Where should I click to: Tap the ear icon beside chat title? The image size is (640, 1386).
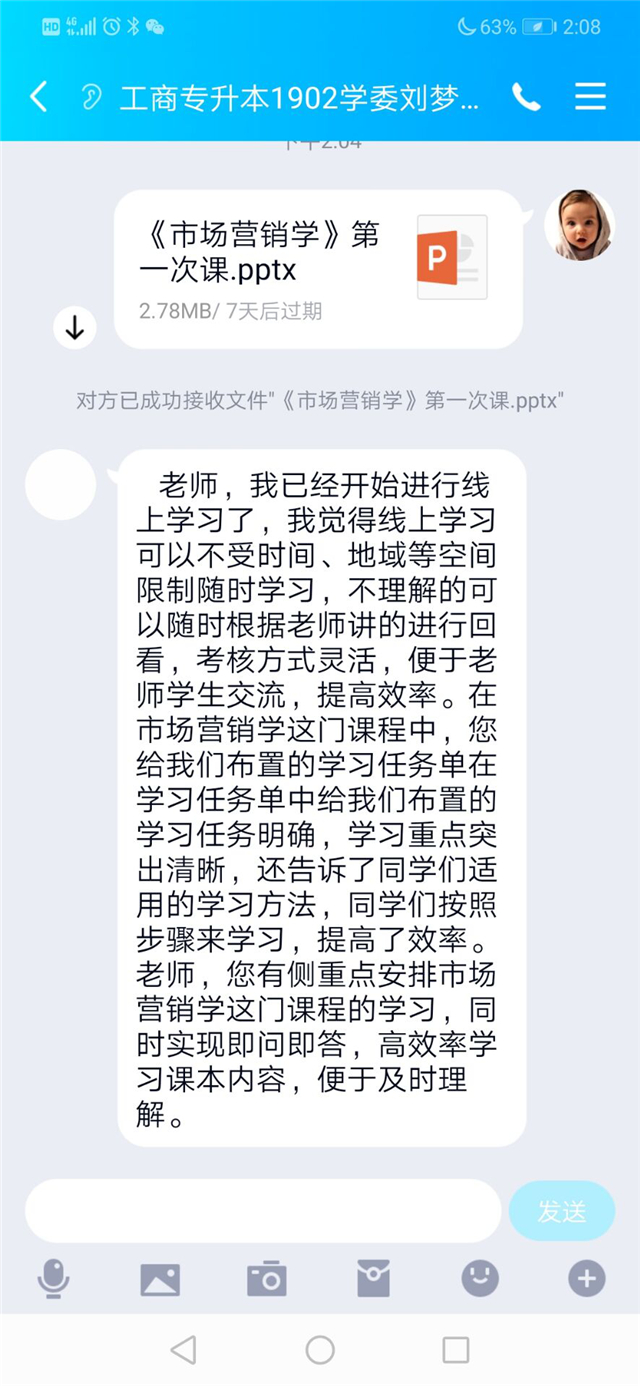[91, 97]
